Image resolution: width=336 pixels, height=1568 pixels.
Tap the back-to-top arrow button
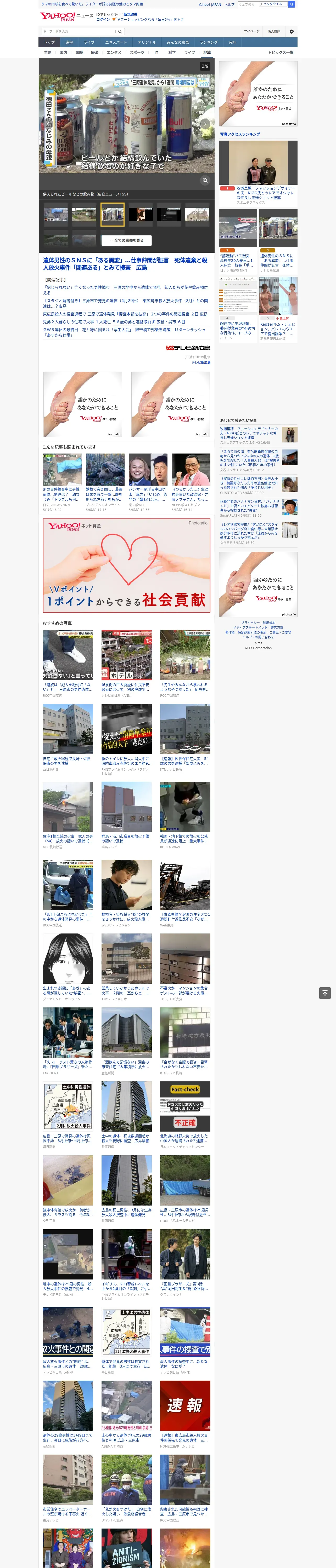325,993
